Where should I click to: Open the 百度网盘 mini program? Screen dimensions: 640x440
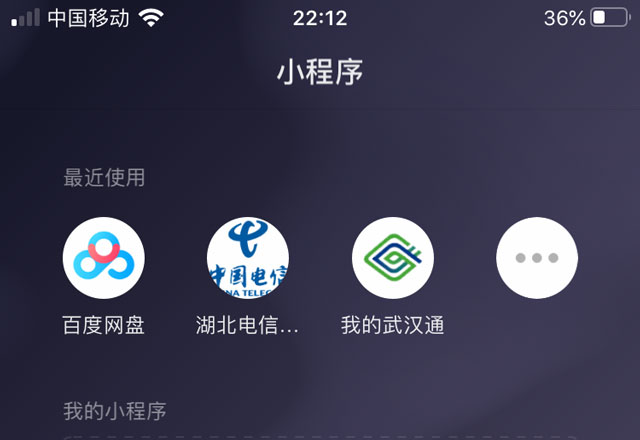(x=103, y=258)
